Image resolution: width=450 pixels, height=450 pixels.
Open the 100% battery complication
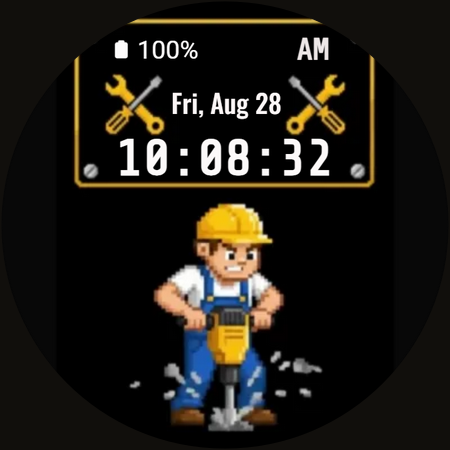(156, 50)
